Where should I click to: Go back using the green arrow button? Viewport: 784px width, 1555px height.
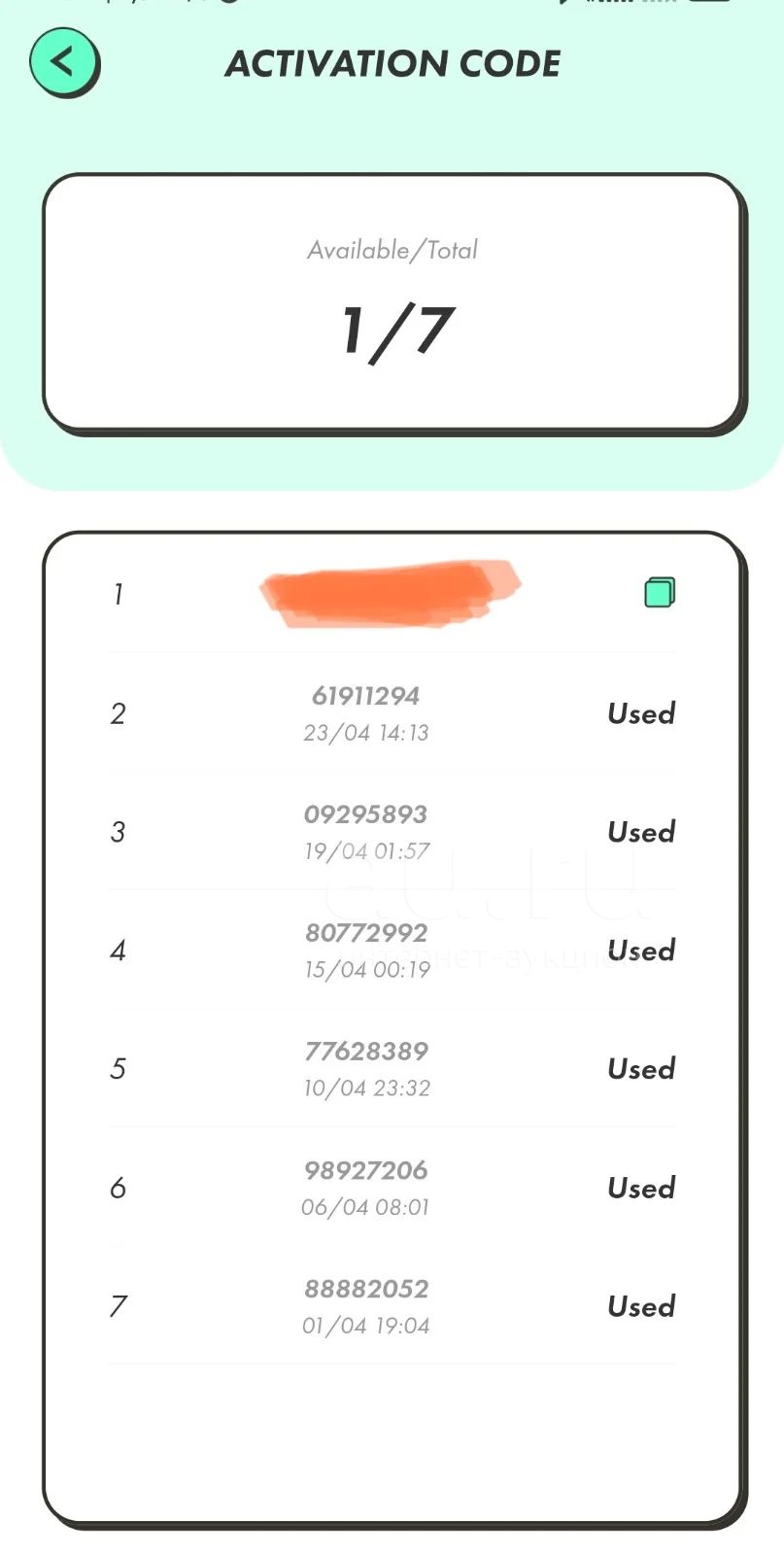pos(64,63)
